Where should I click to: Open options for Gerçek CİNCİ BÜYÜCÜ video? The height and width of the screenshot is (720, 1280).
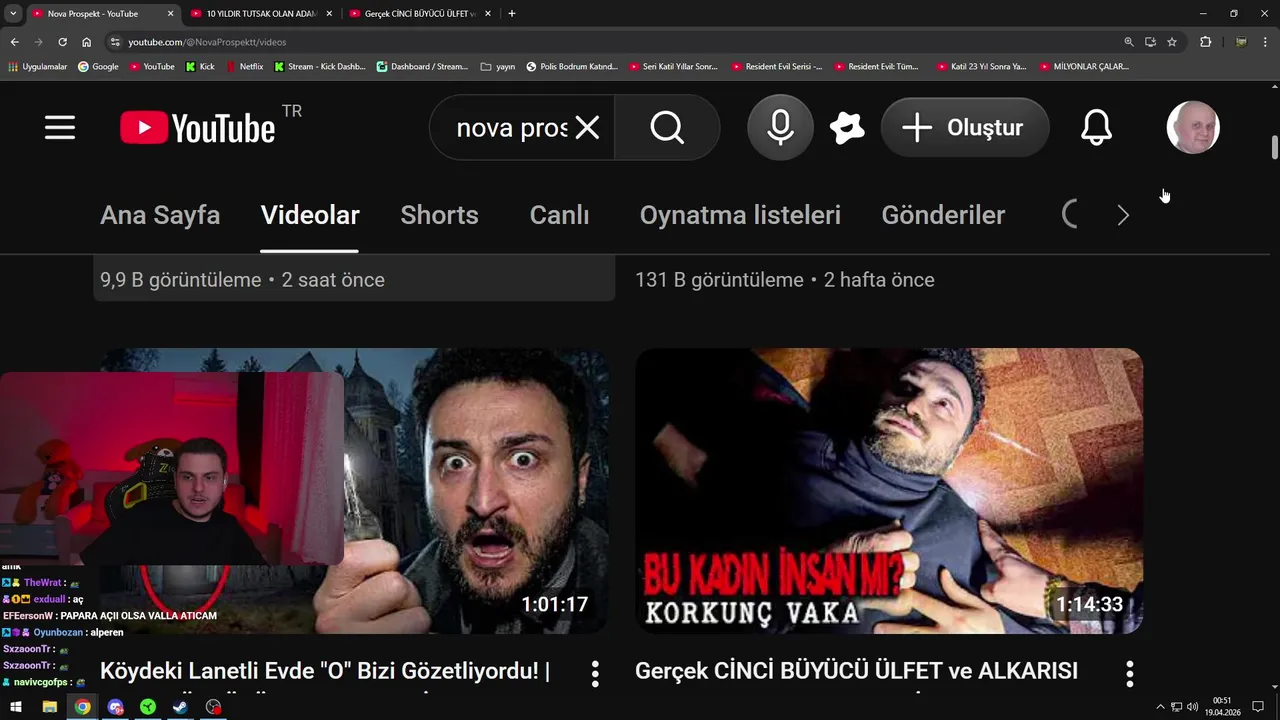click(x=1129, y=673)
